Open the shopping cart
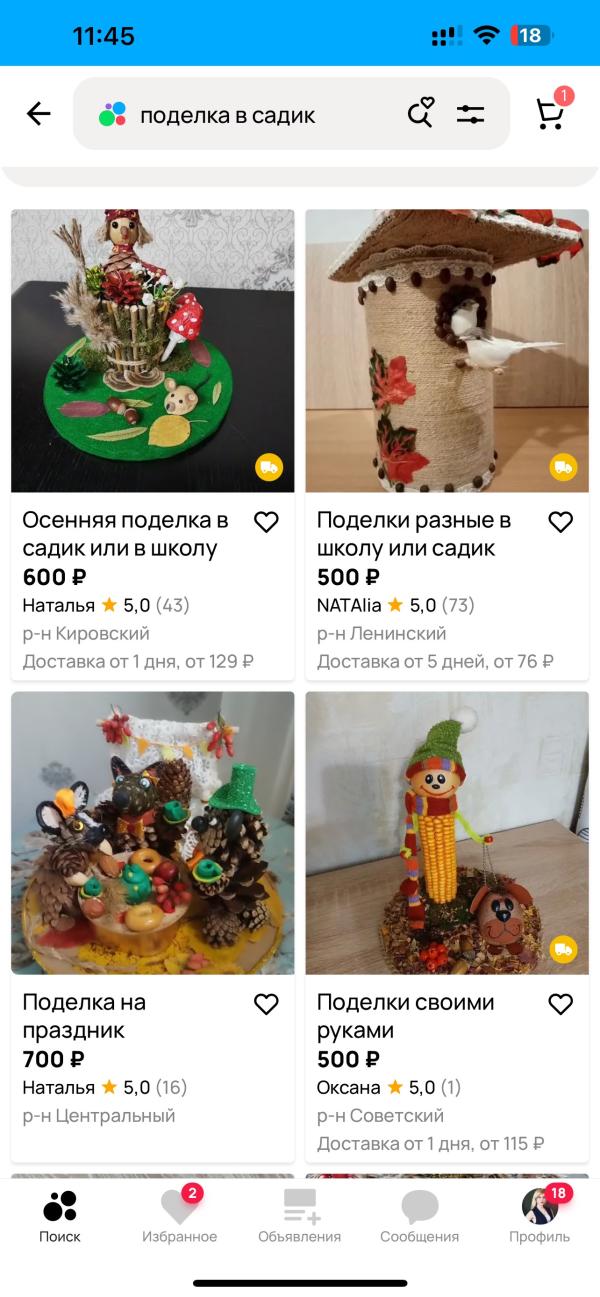600x1297 pixels. pos(550,113)
